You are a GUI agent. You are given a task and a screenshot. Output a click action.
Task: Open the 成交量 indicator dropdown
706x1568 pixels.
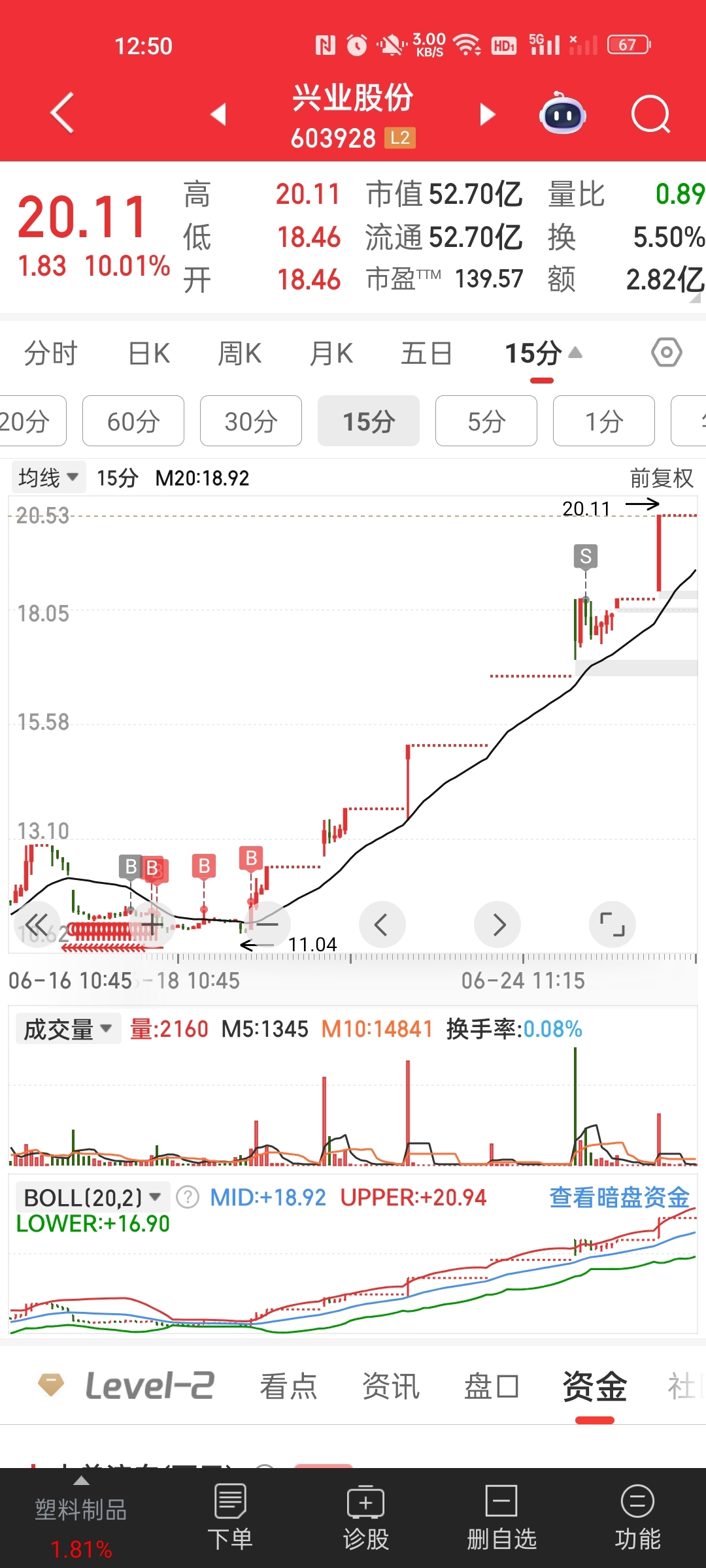pyautogui.click(x=68, y=1029)
